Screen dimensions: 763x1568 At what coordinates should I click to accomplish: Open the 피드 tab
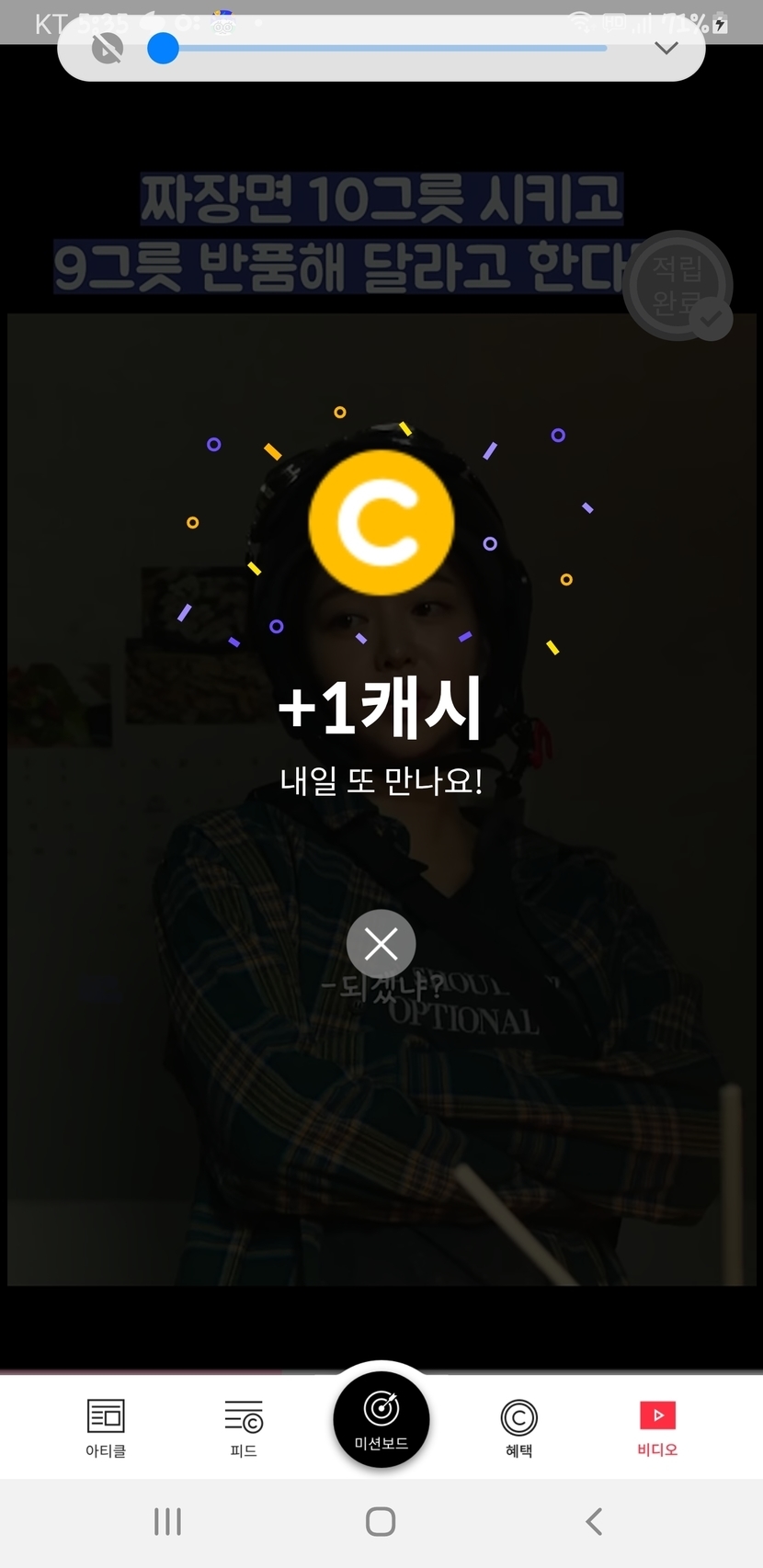(244, 1427)
